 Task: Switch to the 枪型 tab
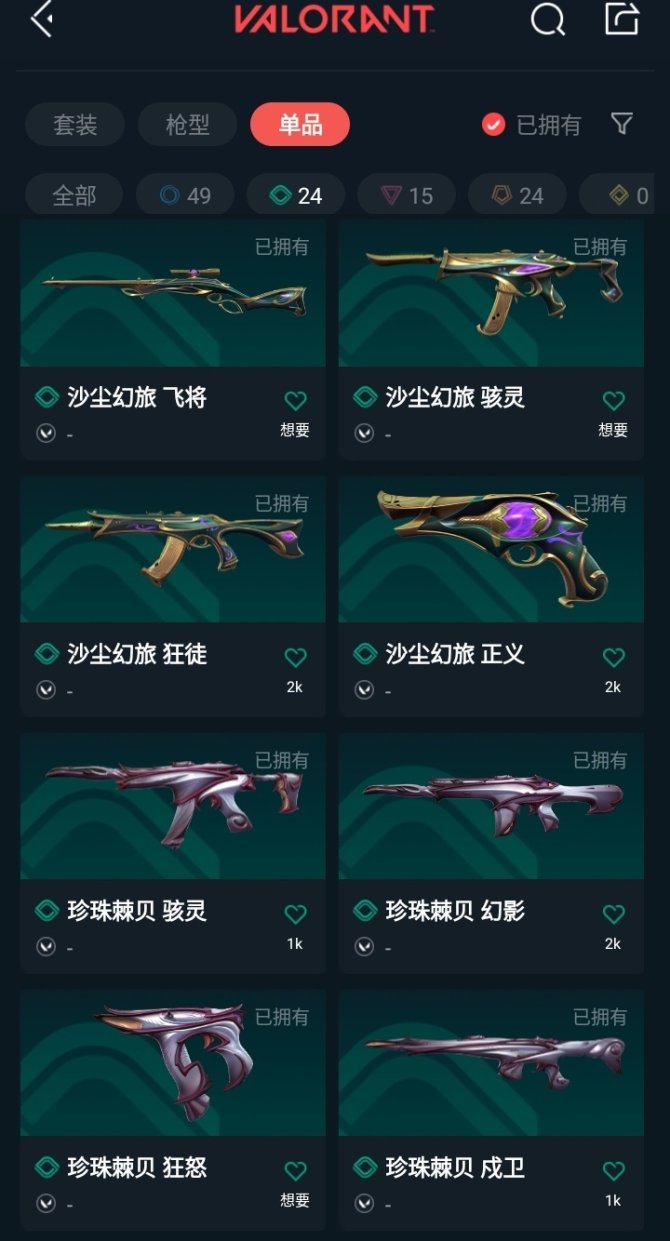coord(187,125)
